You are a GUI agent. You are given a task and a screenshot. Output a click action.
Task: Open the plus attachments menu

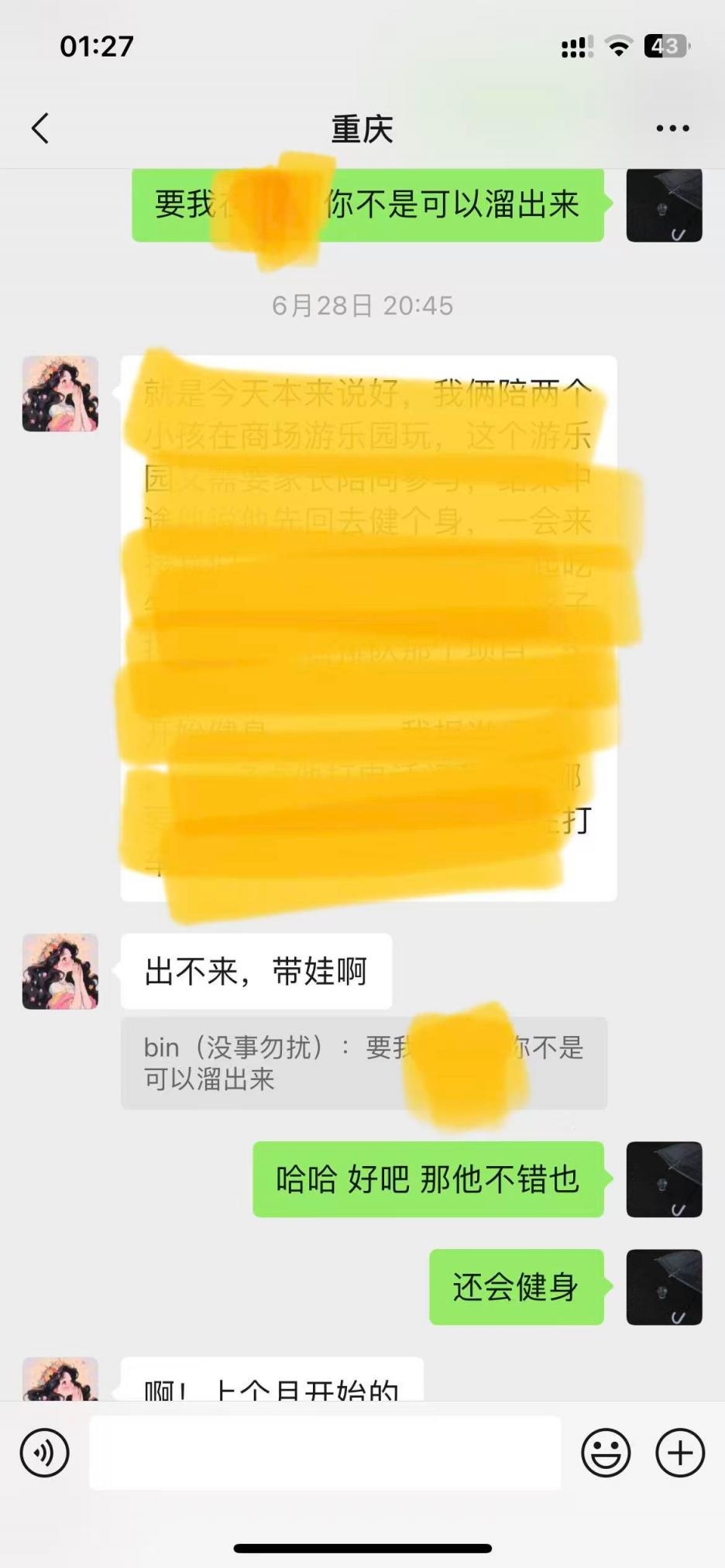(x=679, y=1453)
